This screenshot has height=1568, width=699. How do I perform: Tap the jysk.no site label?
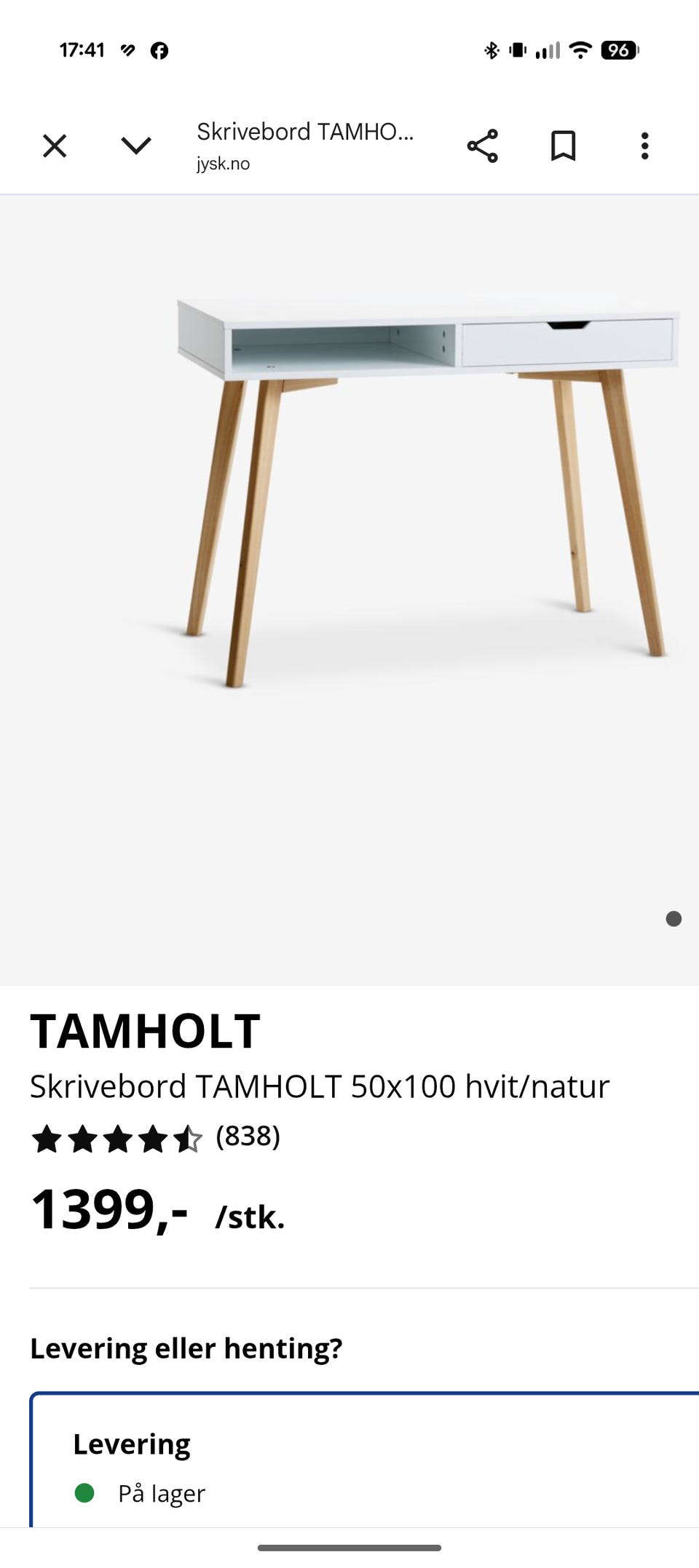coord(221,164)
